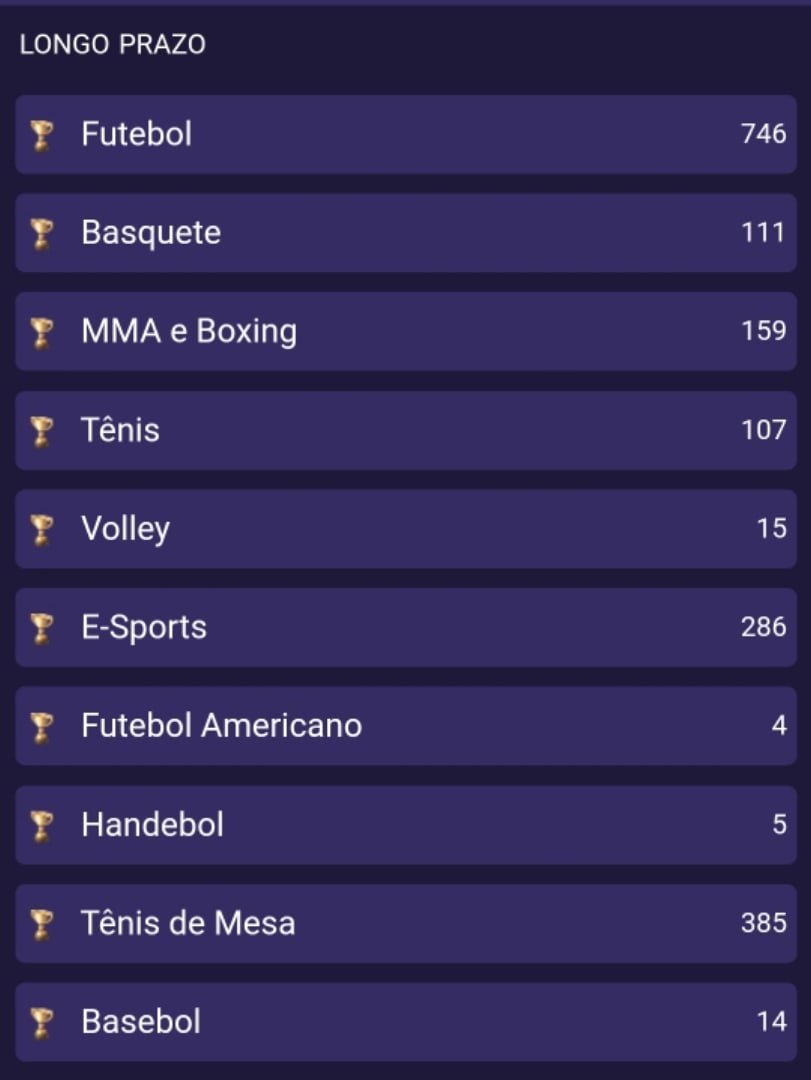
Task: Select the Basebol category
Action: [x=405, y=1022]
